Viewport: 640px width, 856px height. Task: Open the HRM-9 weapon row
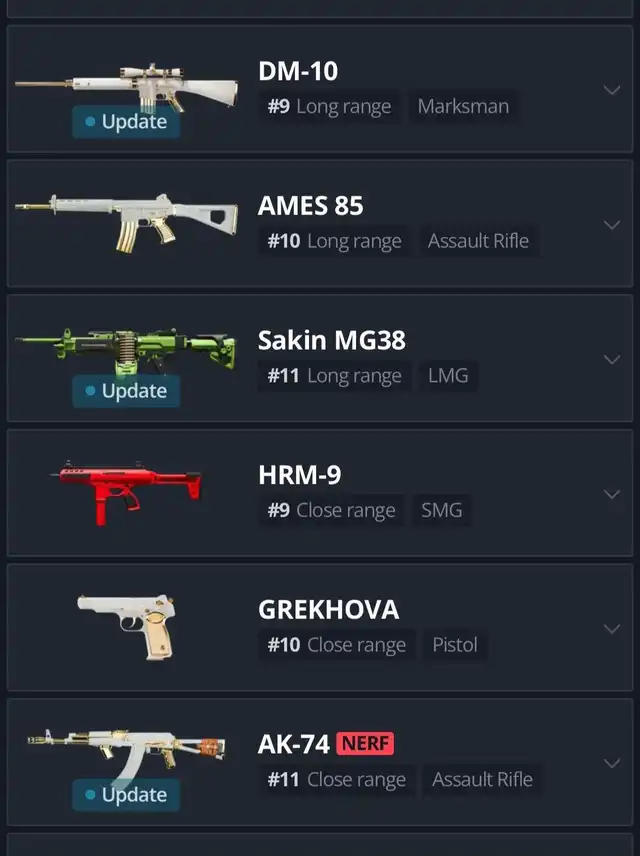point(299,475)
